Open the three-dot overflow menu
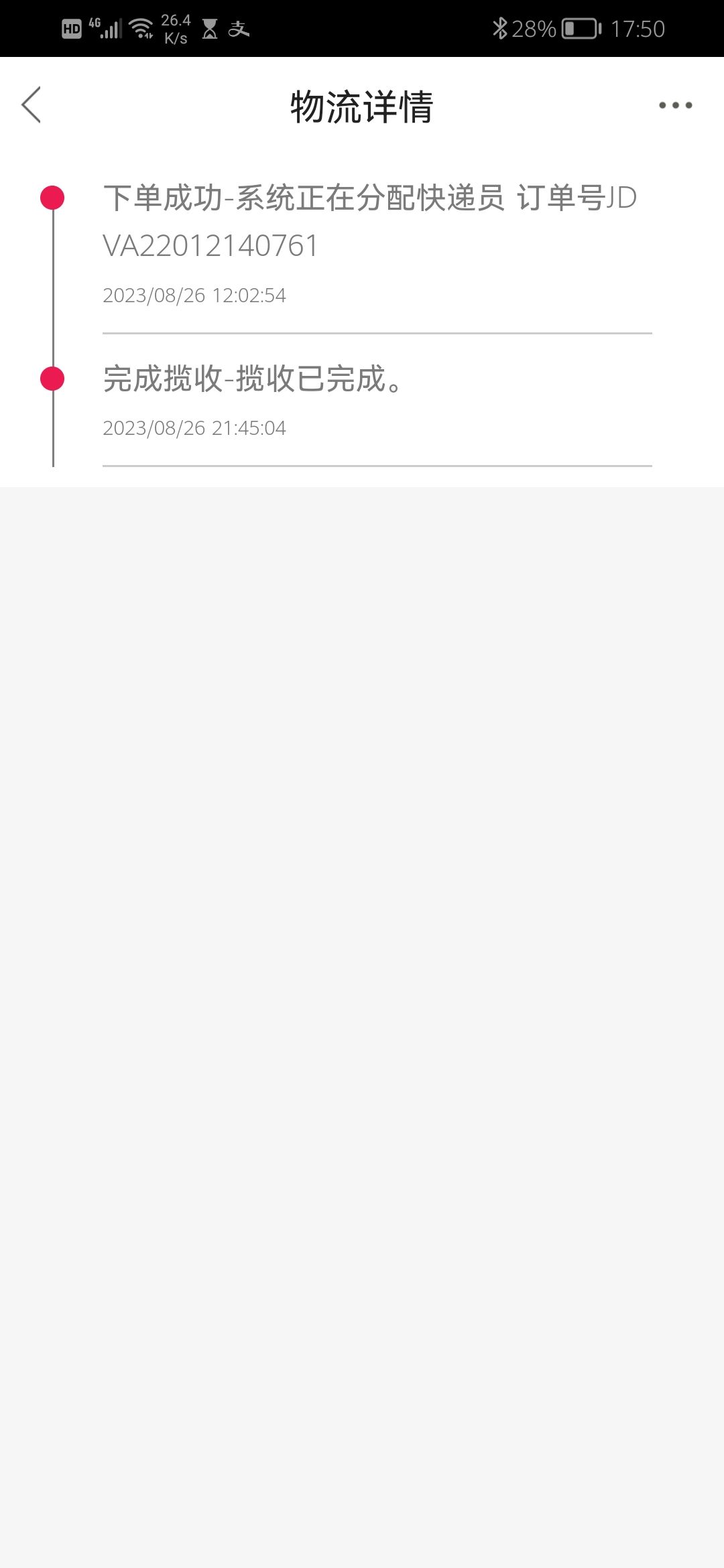The width and height of the screenshot is (724, 1568). (675, 105)
